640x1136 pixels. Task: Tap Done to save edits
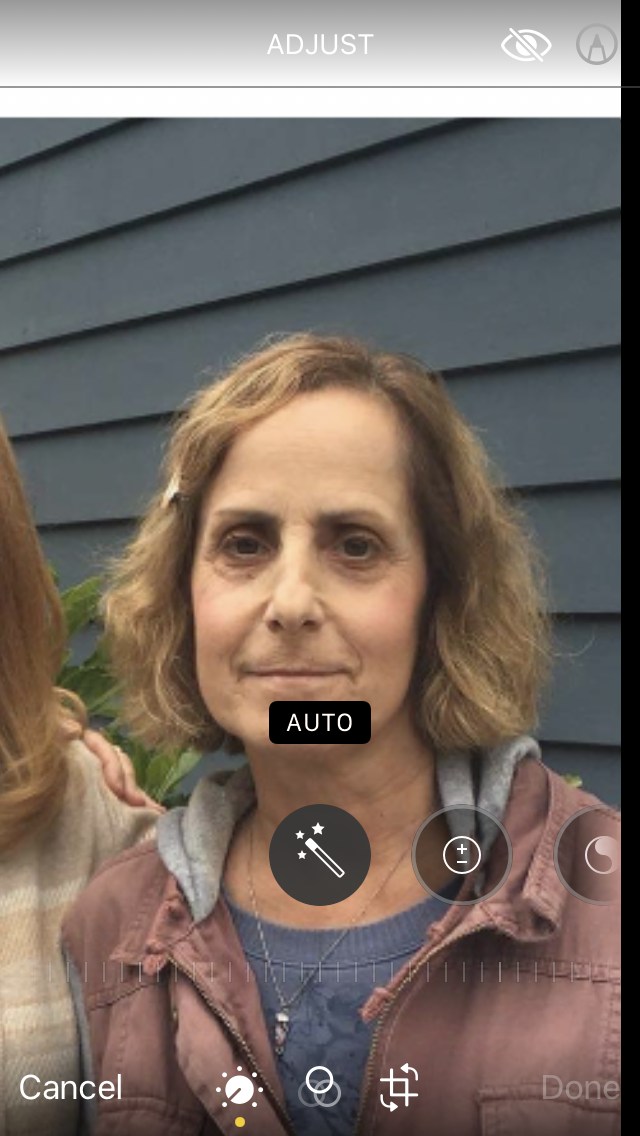coord(581,1087)
